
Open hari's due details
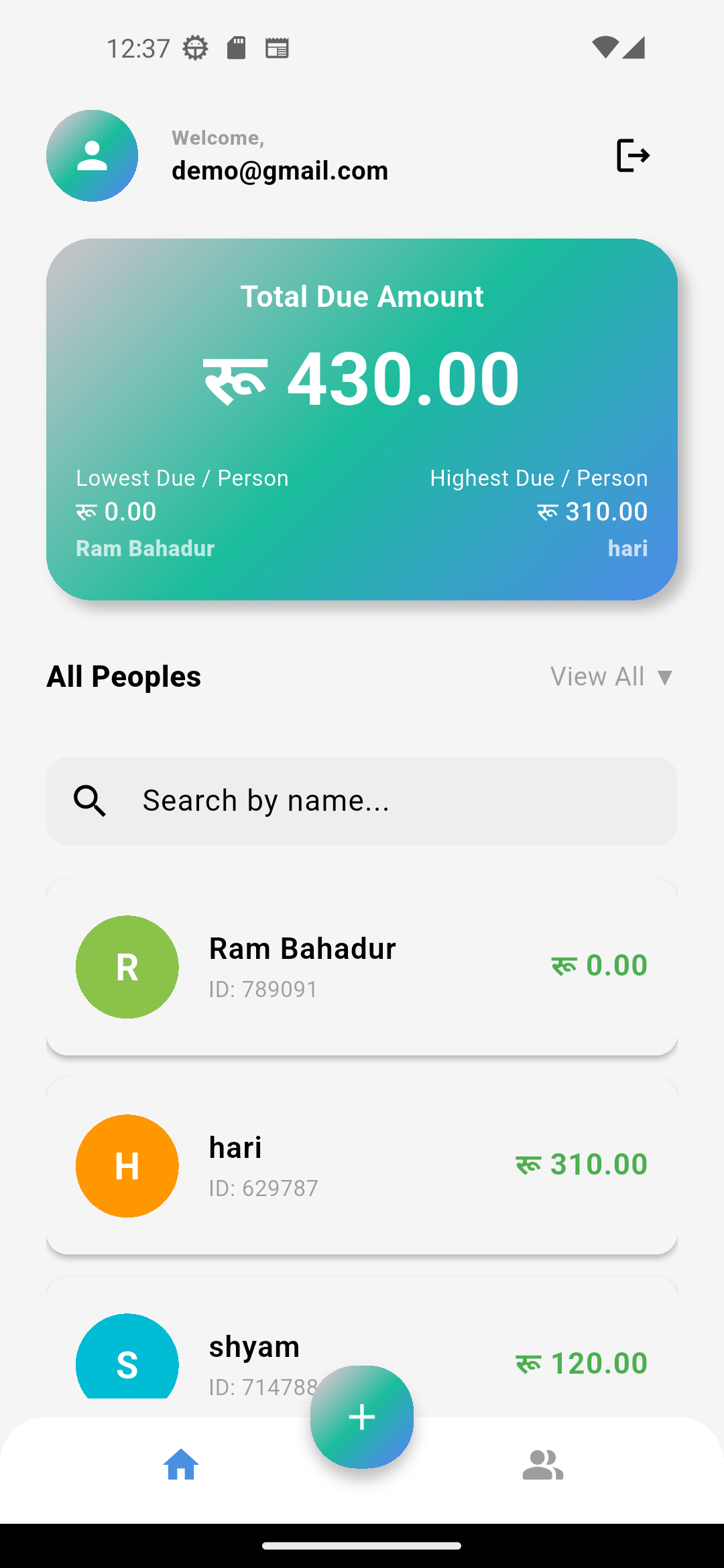coord(362,1165)
